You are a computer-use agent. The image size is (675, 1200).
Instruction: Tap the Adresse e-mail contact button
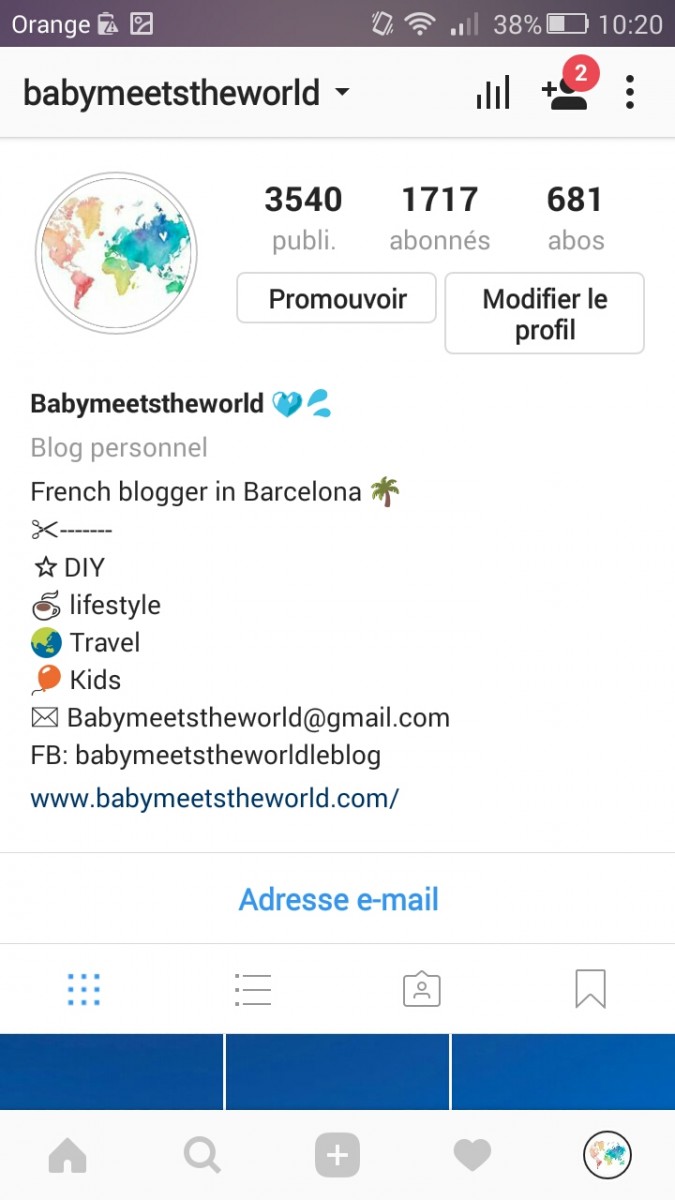coord(338,899)
